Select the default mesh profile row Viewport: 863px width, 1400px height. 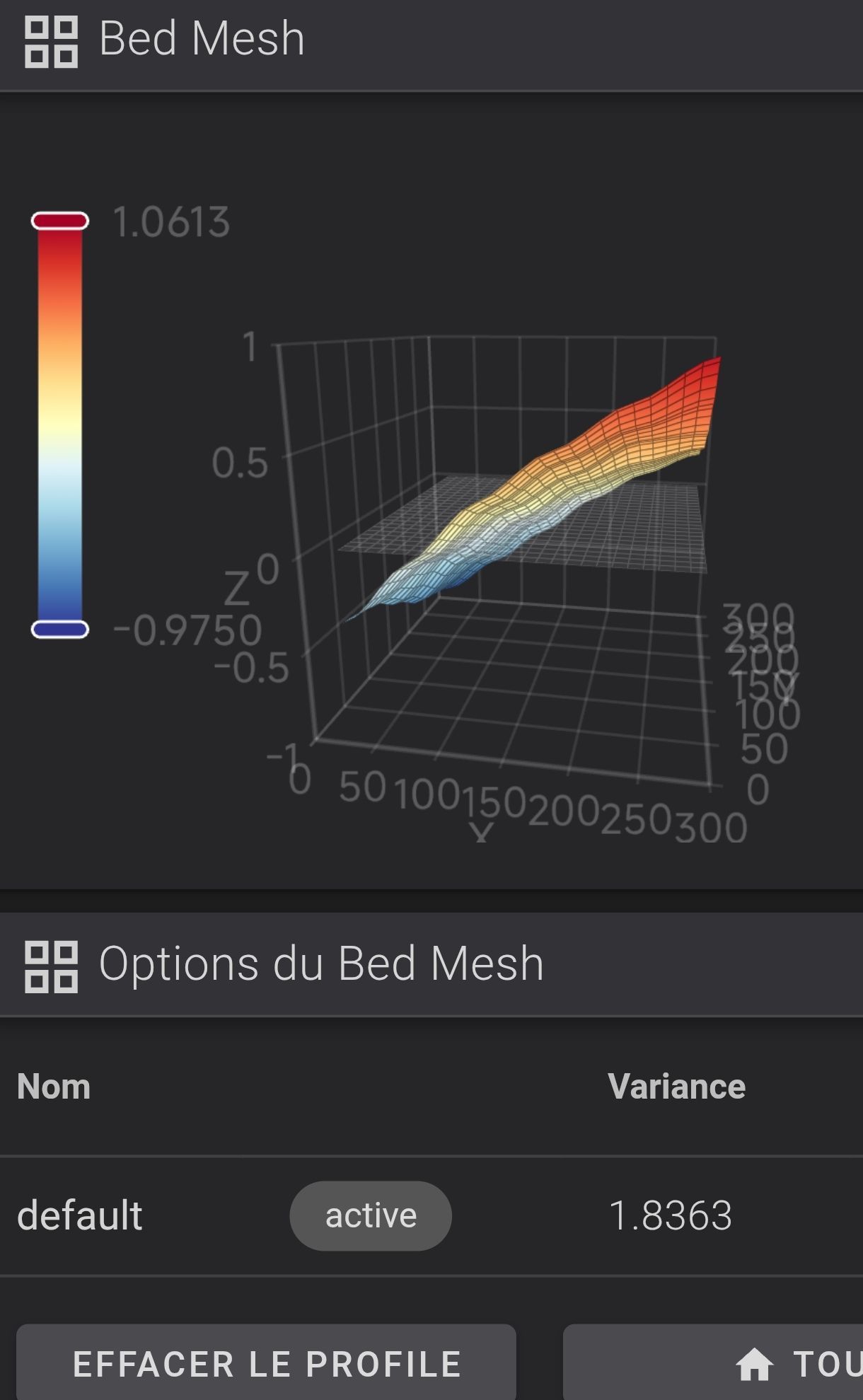pos(80,1215)
